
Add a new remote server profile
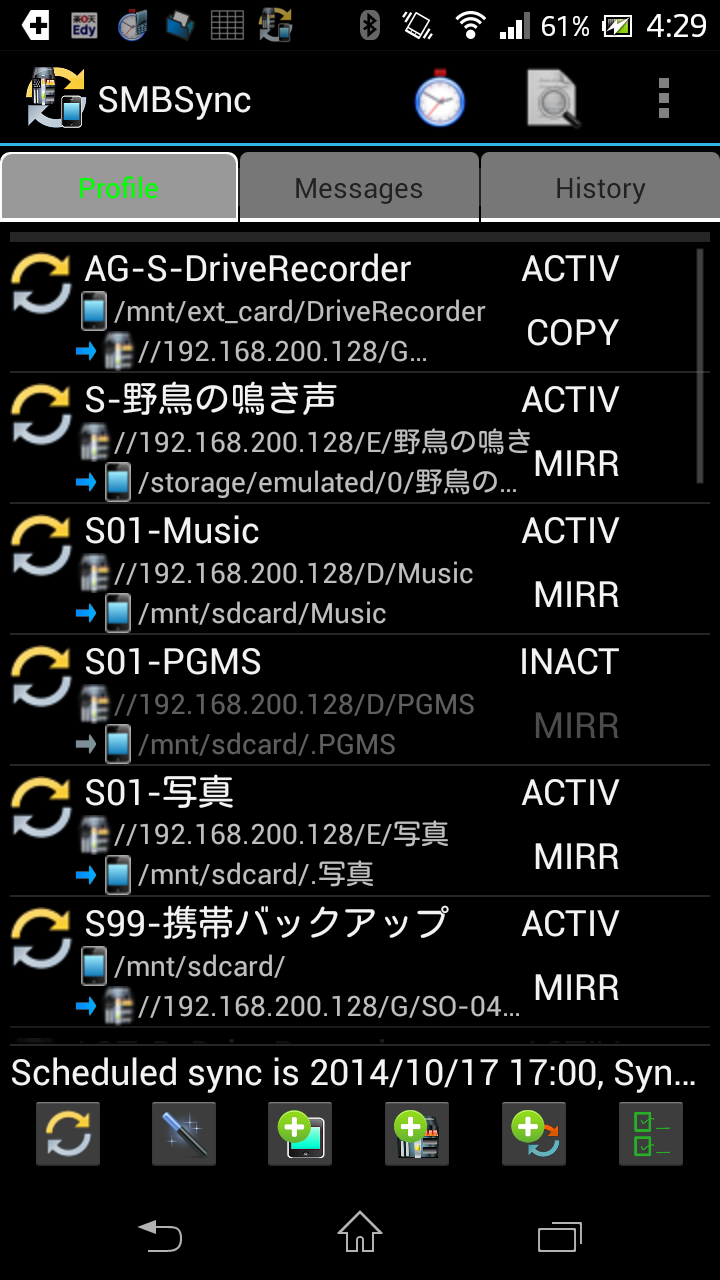point(417,1134)
